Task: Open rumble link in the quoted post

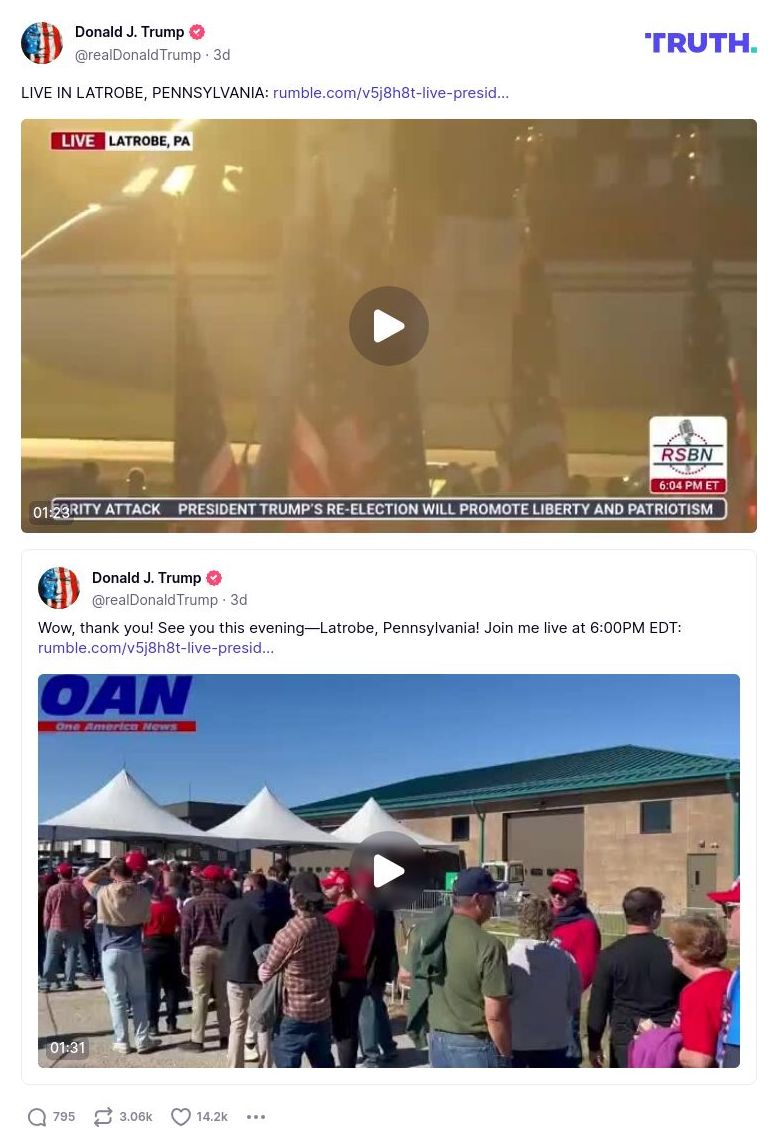Action: coord(156,648)
